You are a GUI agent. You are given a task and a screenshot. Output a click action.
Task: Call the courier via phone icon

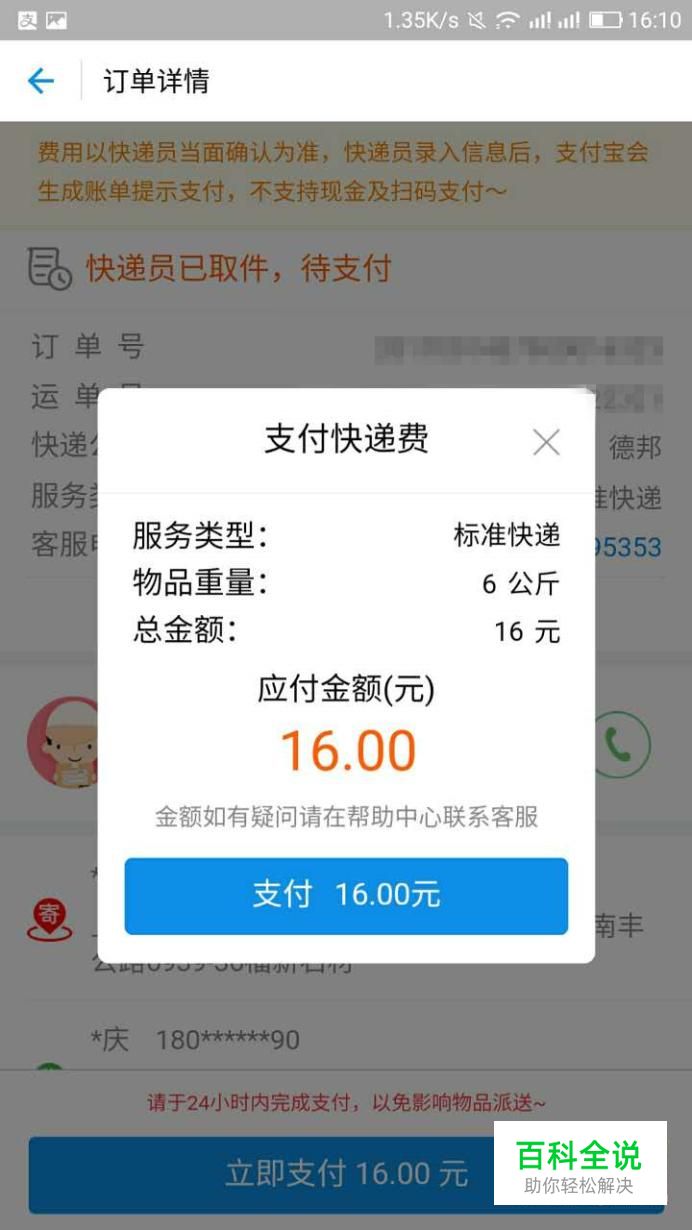(x=620, y=744)
